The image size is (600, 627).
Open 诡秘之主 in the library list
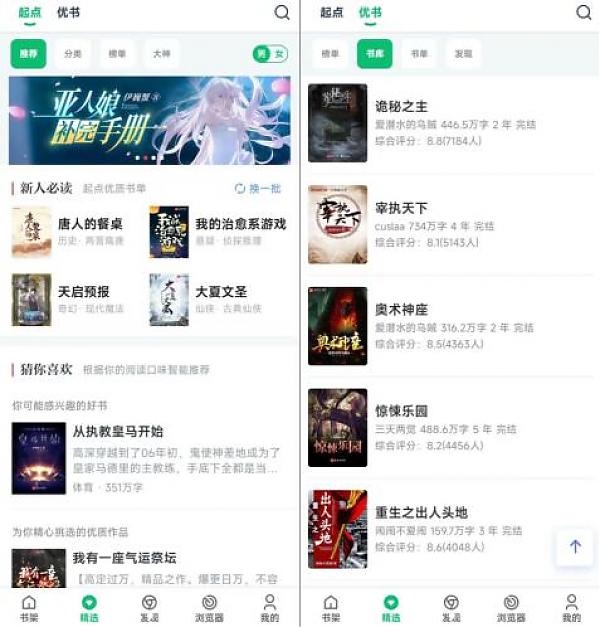tap(400, 107)
